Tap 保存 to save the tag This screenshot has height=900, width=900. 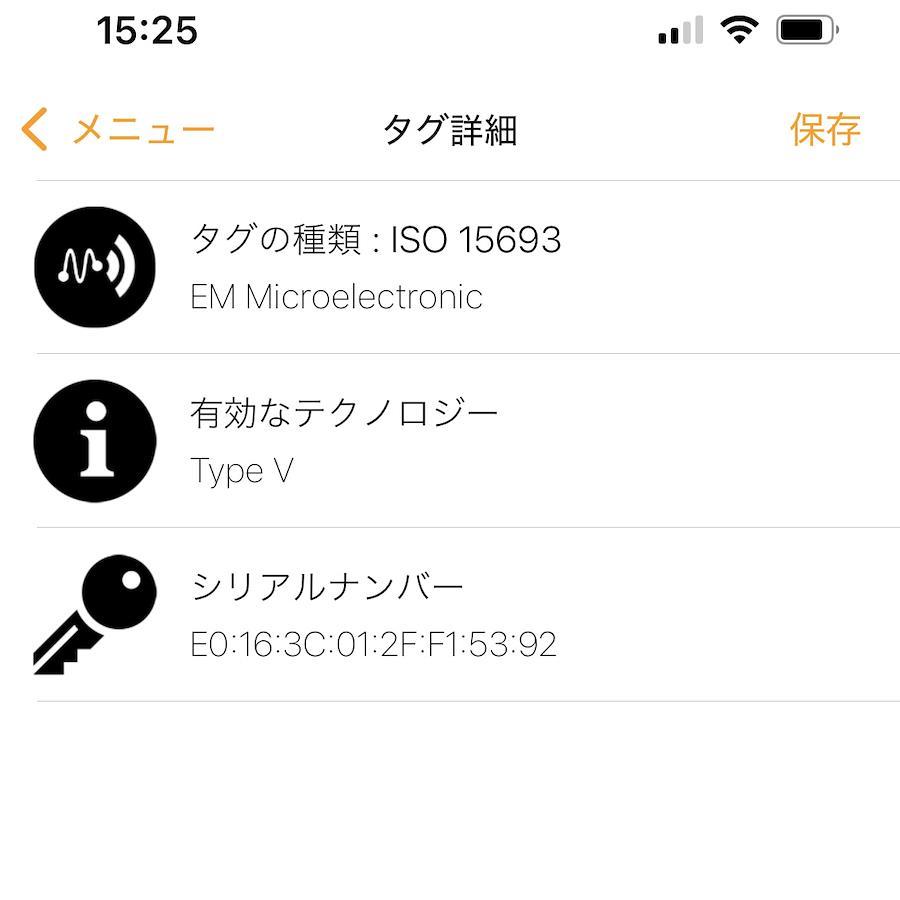[x=824, y=130]
